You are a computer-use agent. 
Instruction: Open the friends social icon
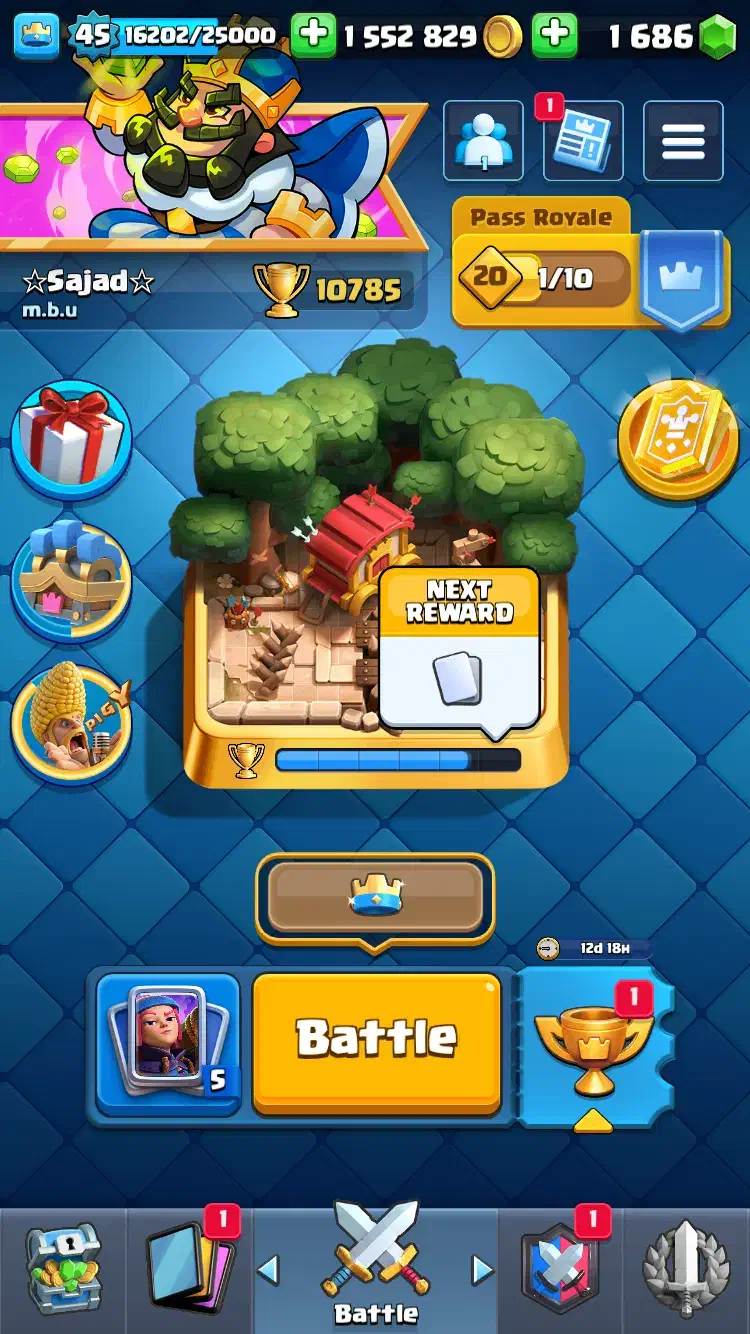pyautogui.click(x=484, y=142)
